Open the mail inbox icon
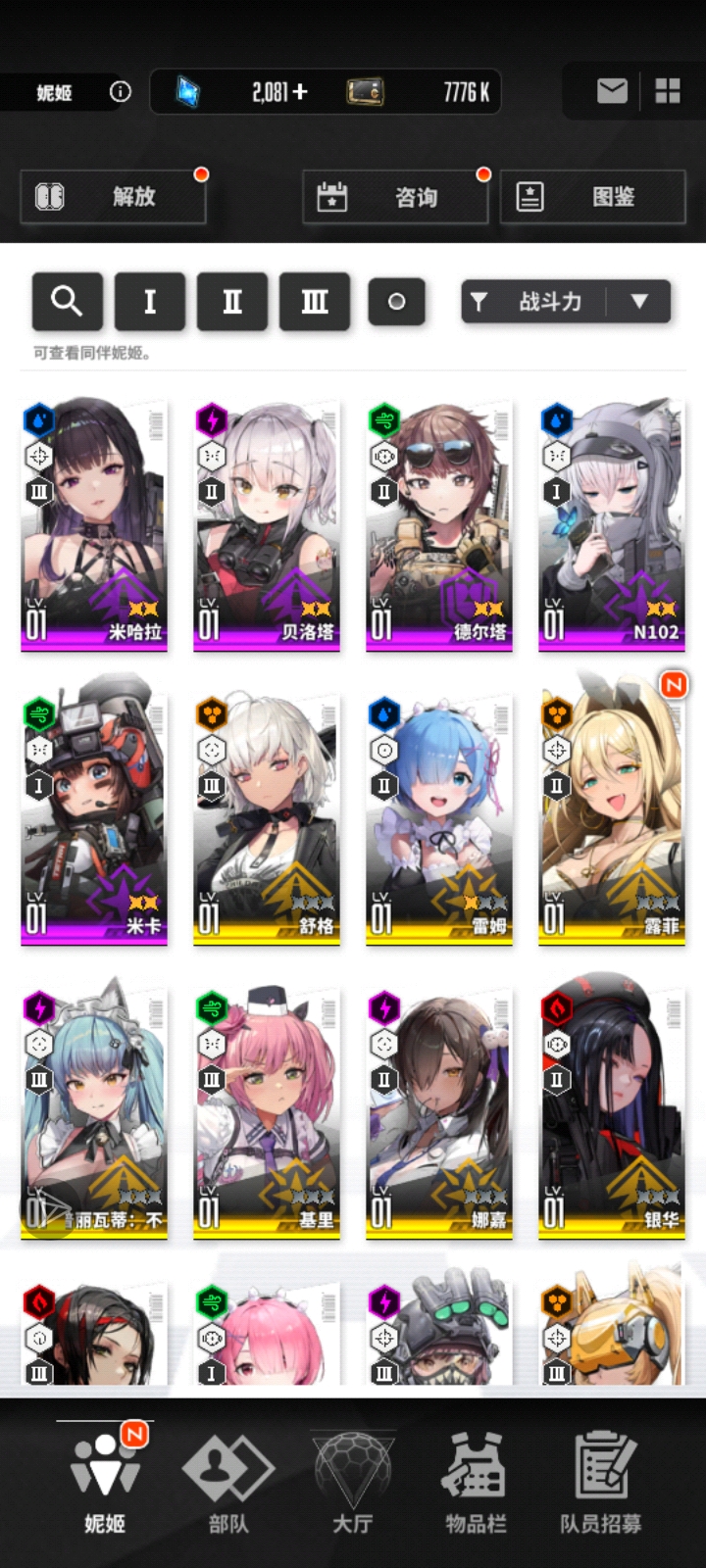 (x=612, y=91)
